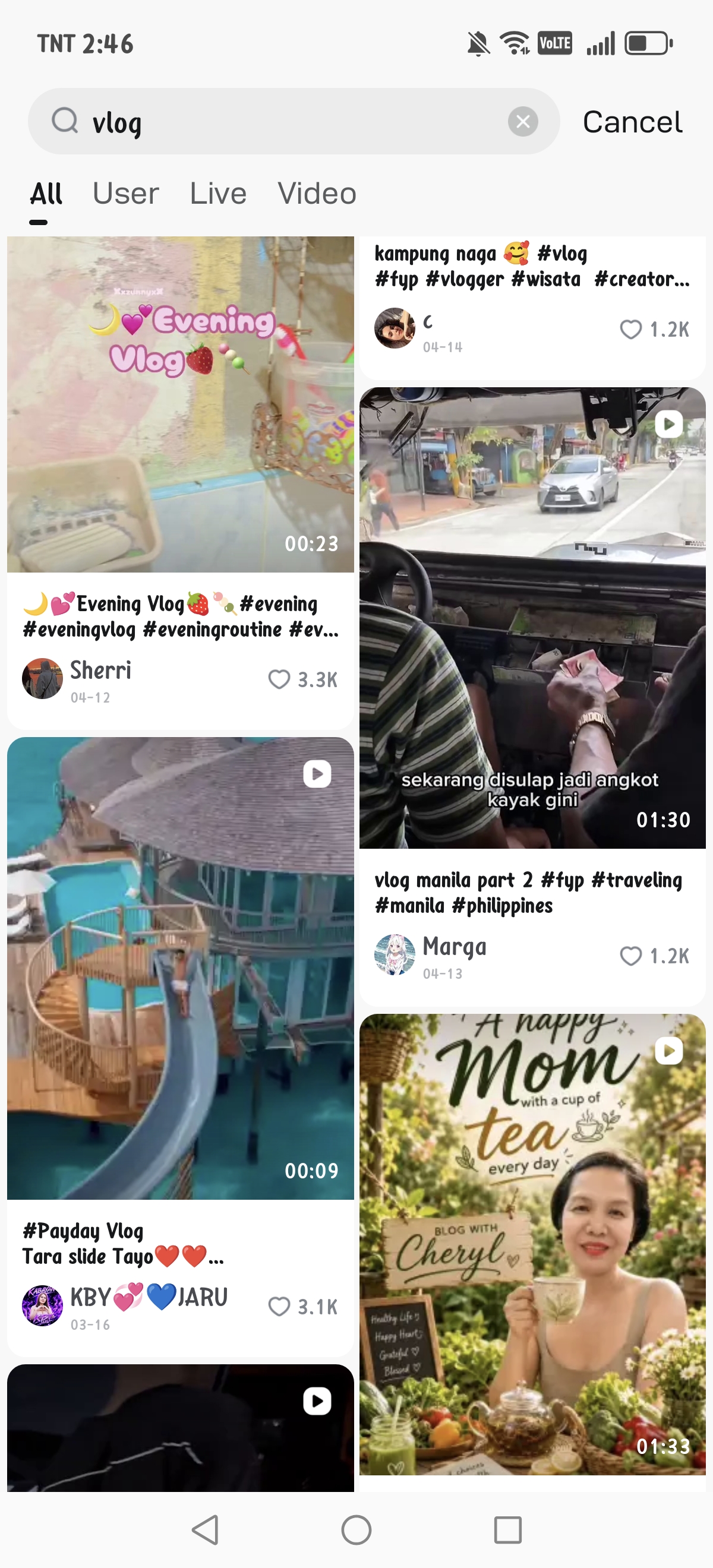Open Sherri's profile avatar
Screen dimensions: 713x1568
coord(42,678)
